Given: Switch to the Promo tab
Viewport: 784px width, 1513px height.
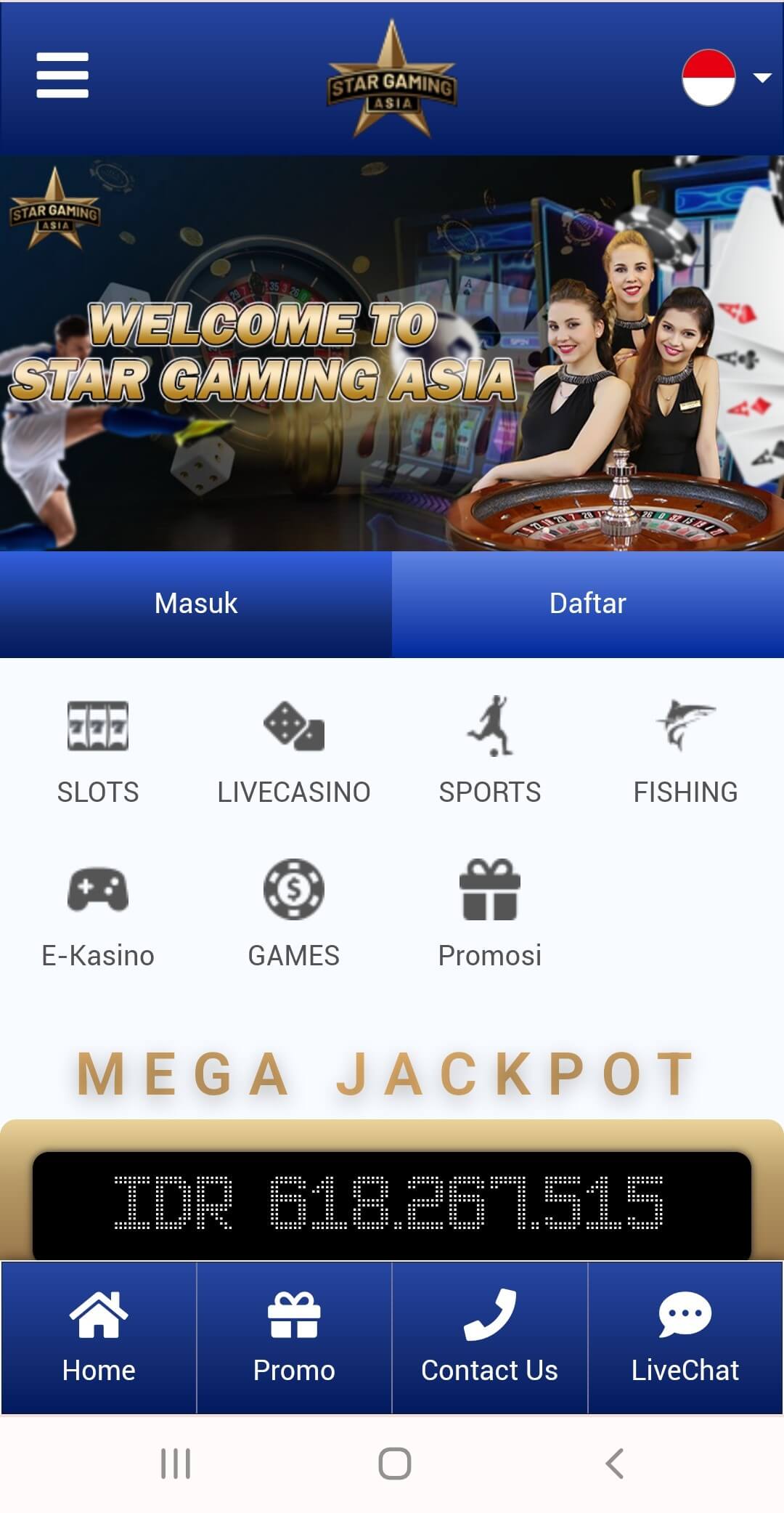Looking at the screenshot, I should [294, 1337].
